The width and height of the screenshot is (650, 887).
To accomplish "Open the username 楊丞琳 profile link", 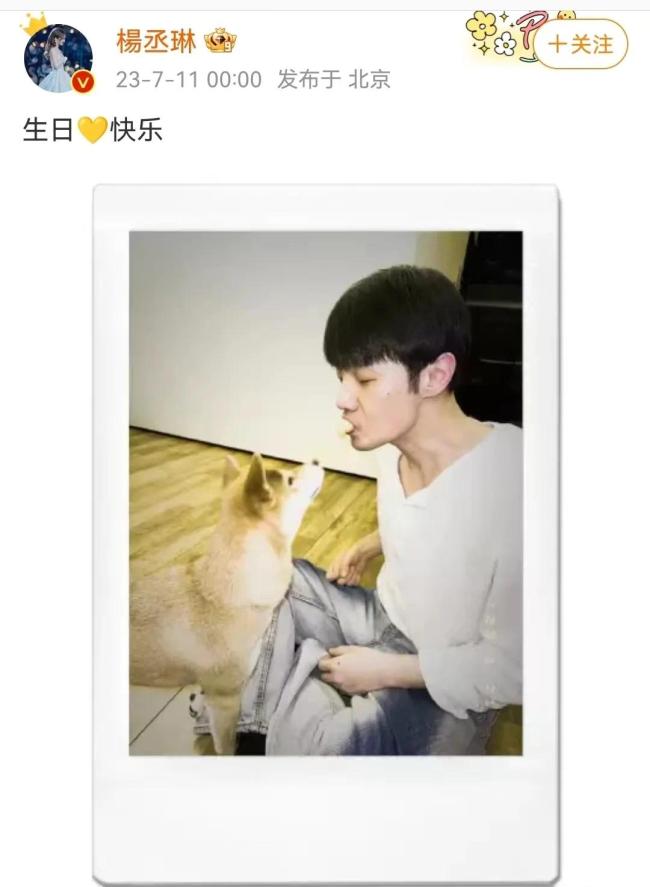I will pos(156,41).
